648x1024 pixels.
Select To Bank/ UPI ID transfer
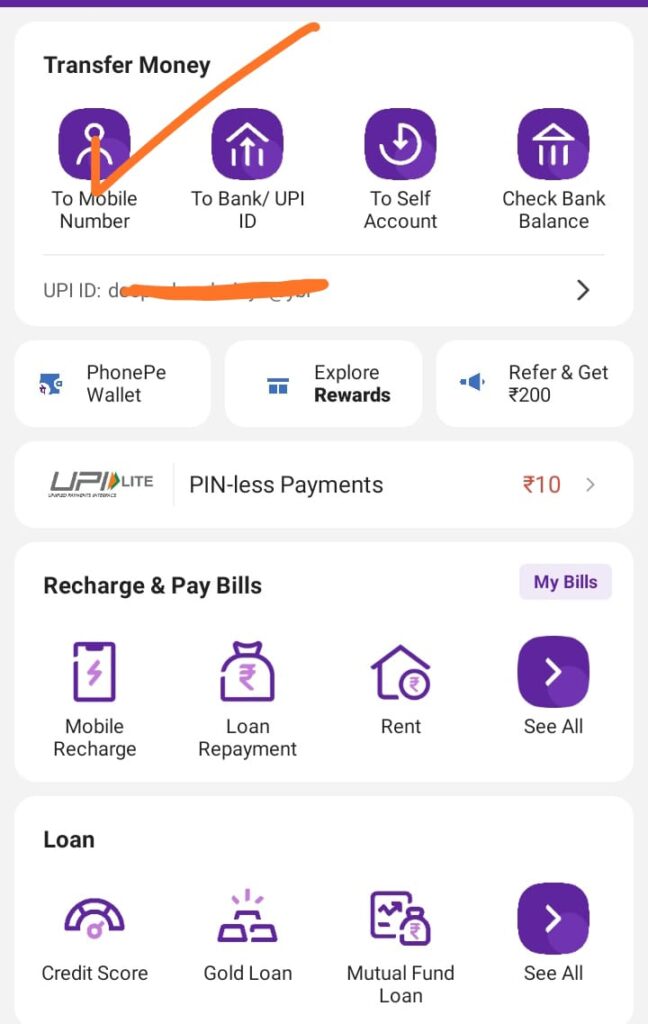(247, 145)
